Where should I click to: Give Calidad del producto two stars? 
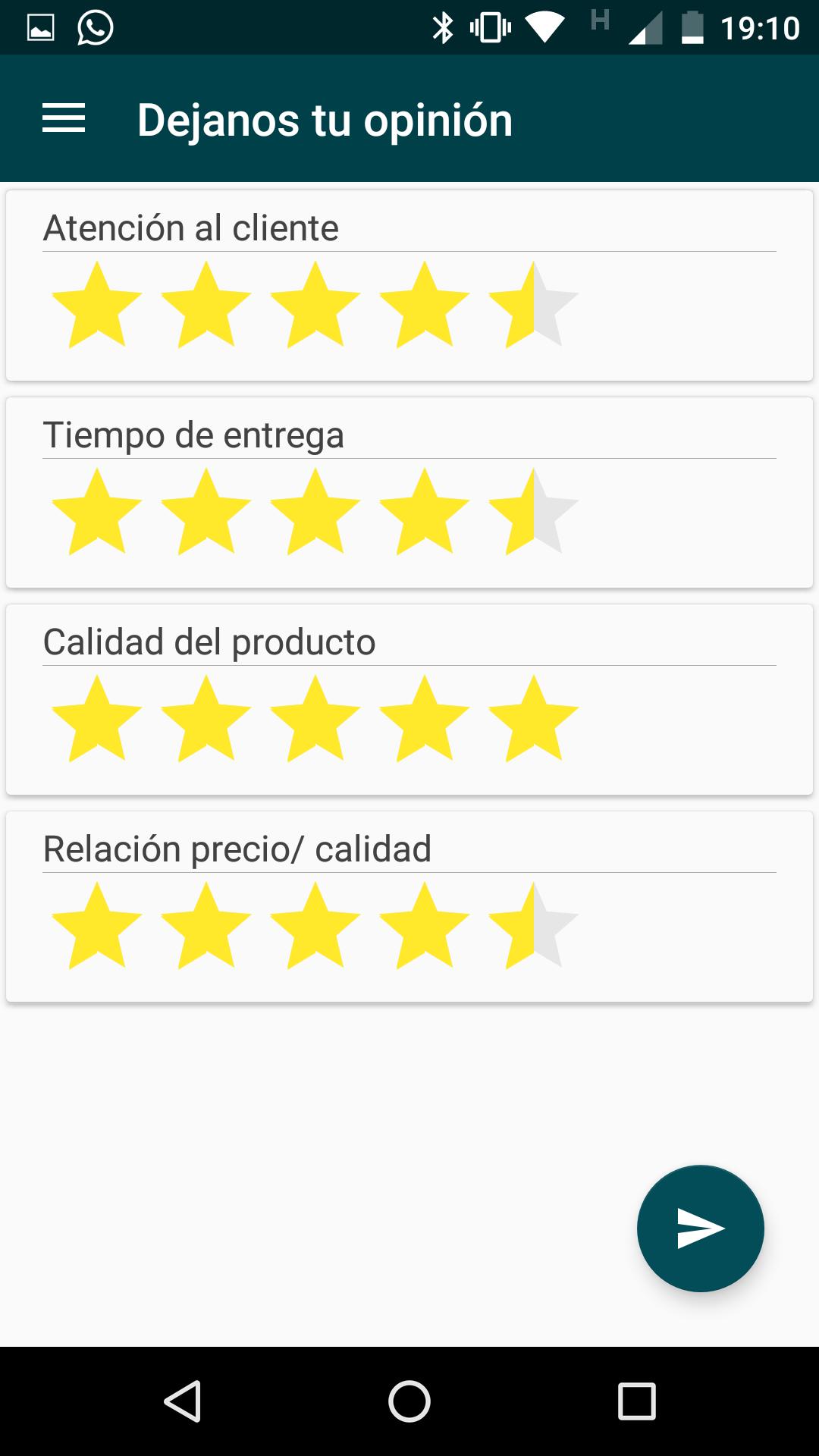(206, 720)
